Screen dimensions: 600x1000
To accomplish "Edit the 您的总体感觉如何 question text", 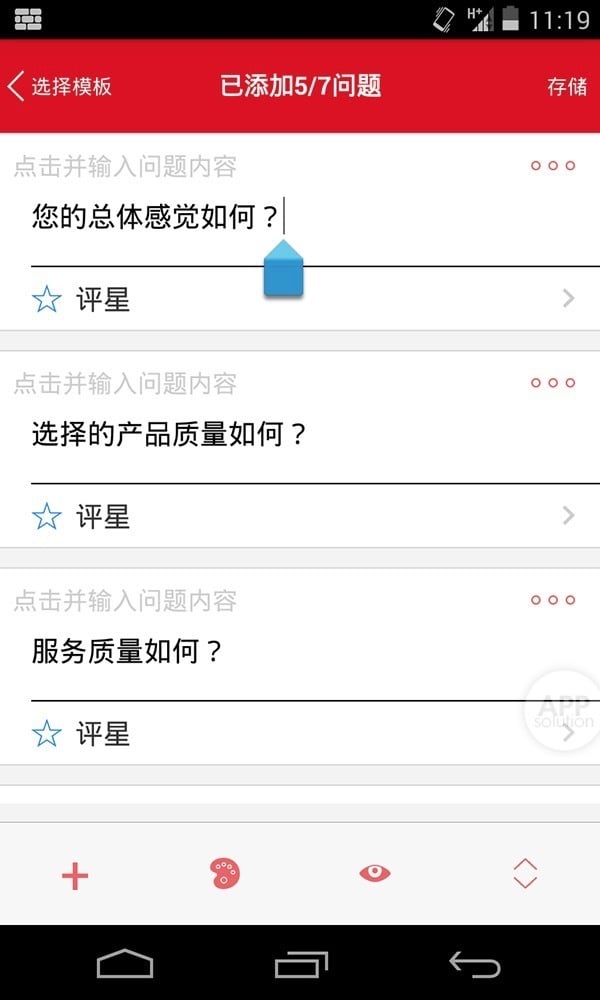I will click(155, 217).
